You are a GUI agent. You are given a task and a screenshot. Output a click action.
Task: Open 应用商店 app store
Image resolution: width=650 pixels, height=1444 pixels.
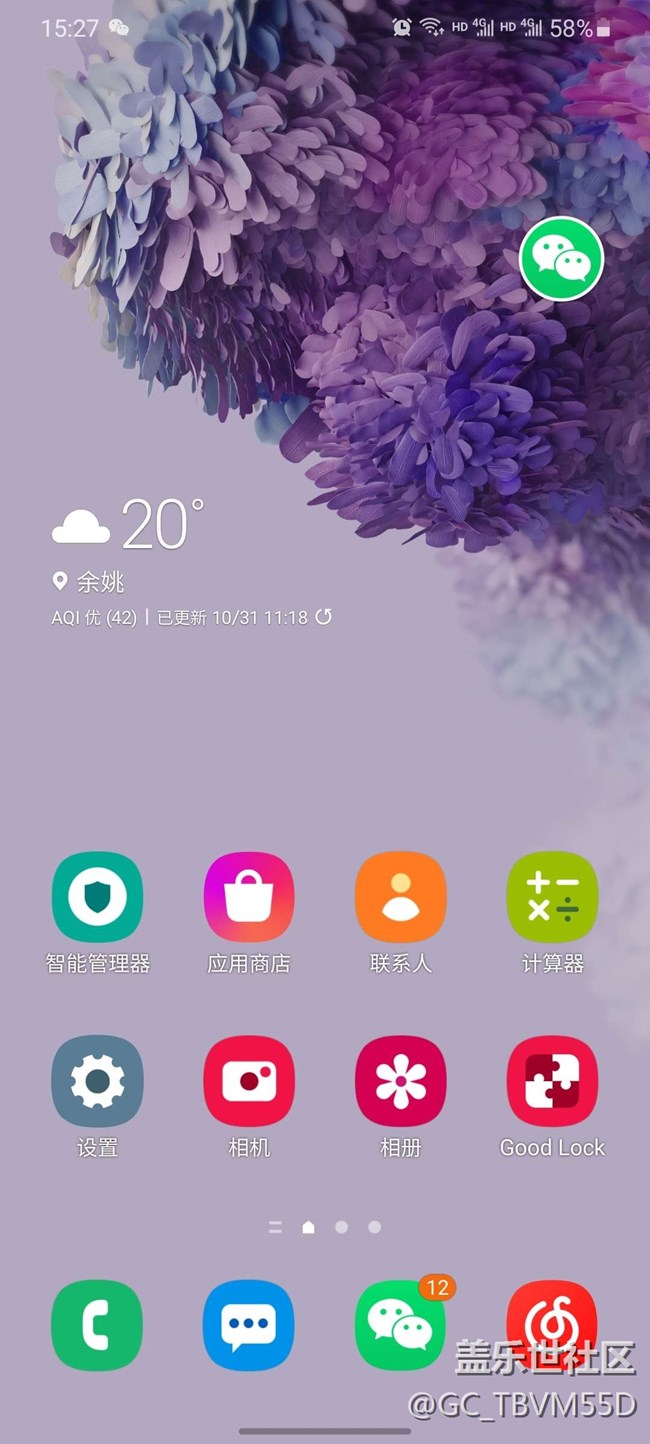pos(249,897)
